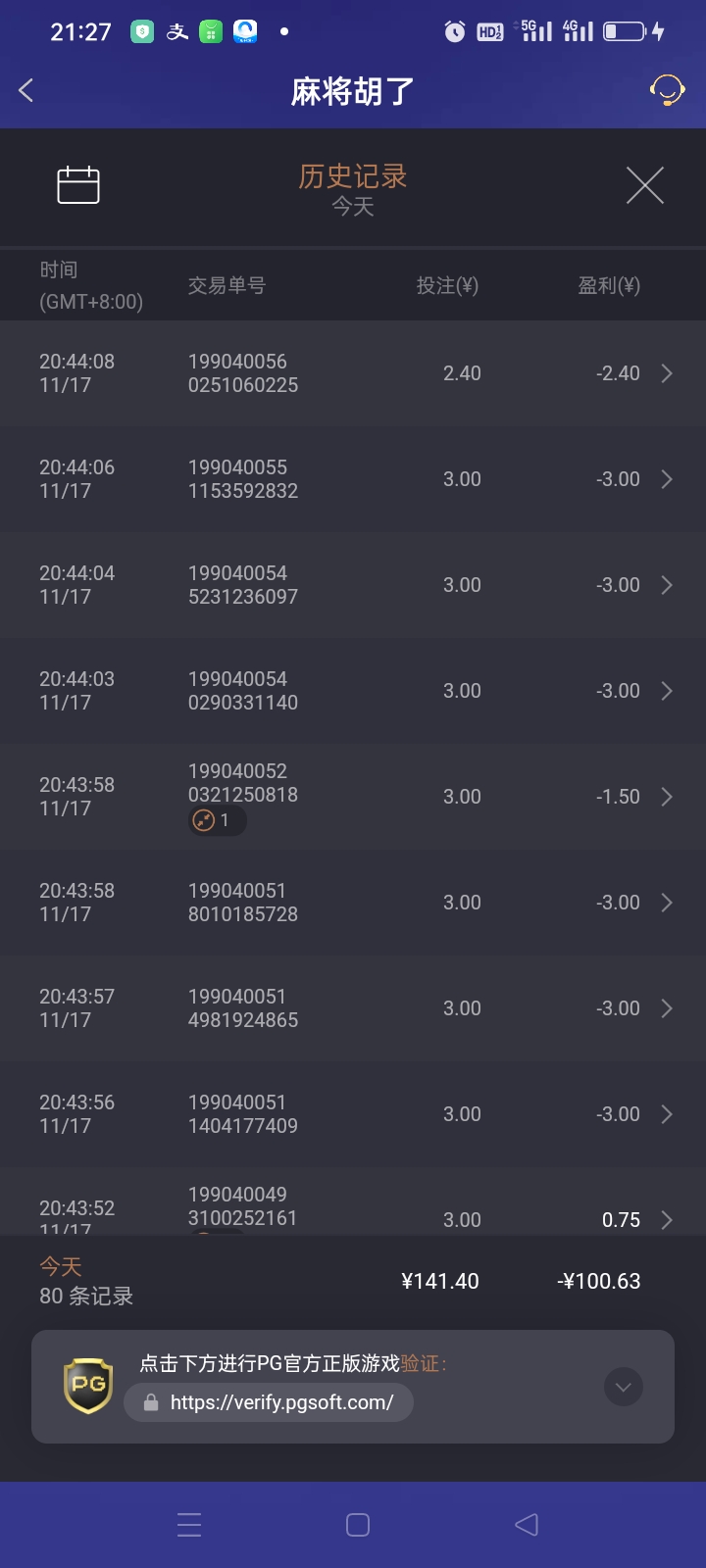
Task: Open record ending in 0251060225
Action: pos(353,373)
